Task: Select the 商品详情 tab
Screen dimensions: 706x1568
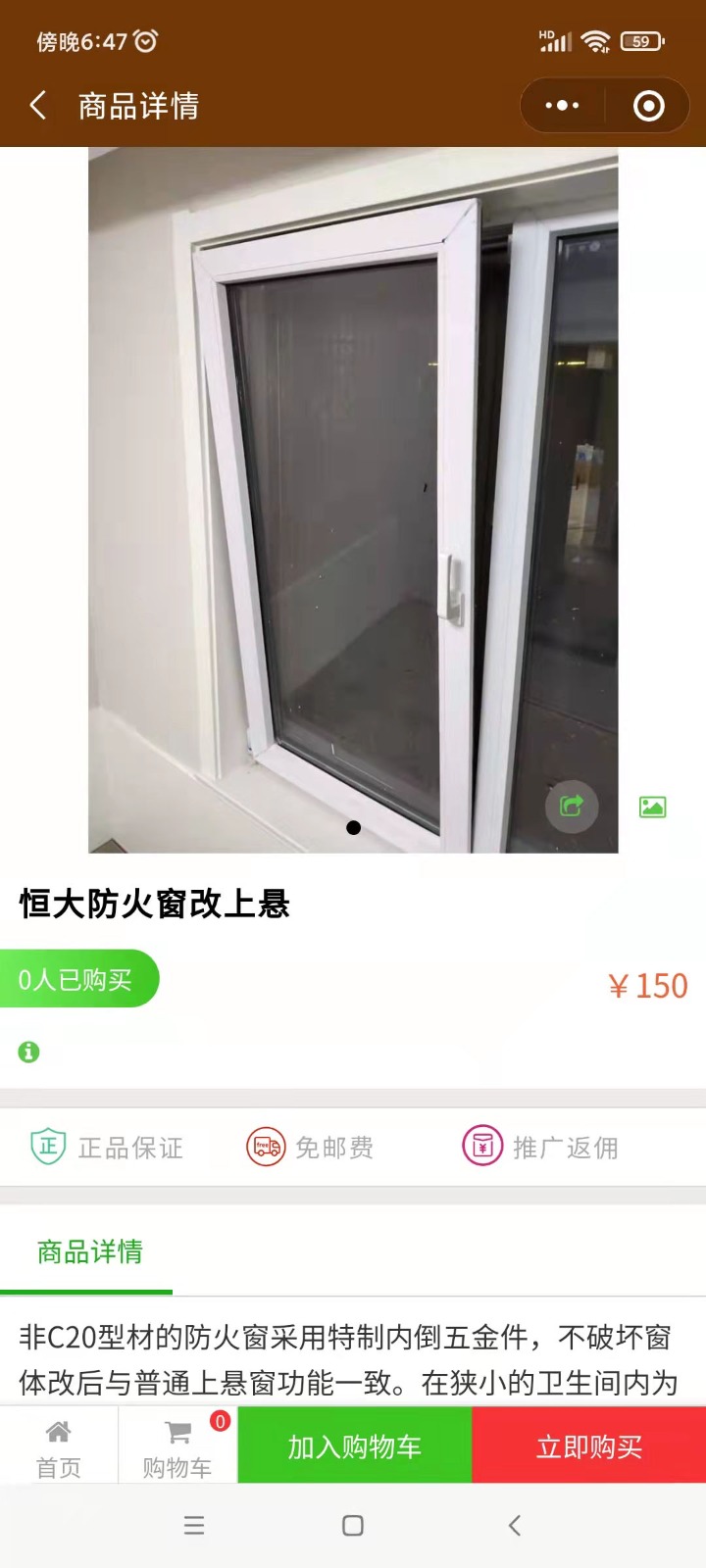Action: point(89,1251)
